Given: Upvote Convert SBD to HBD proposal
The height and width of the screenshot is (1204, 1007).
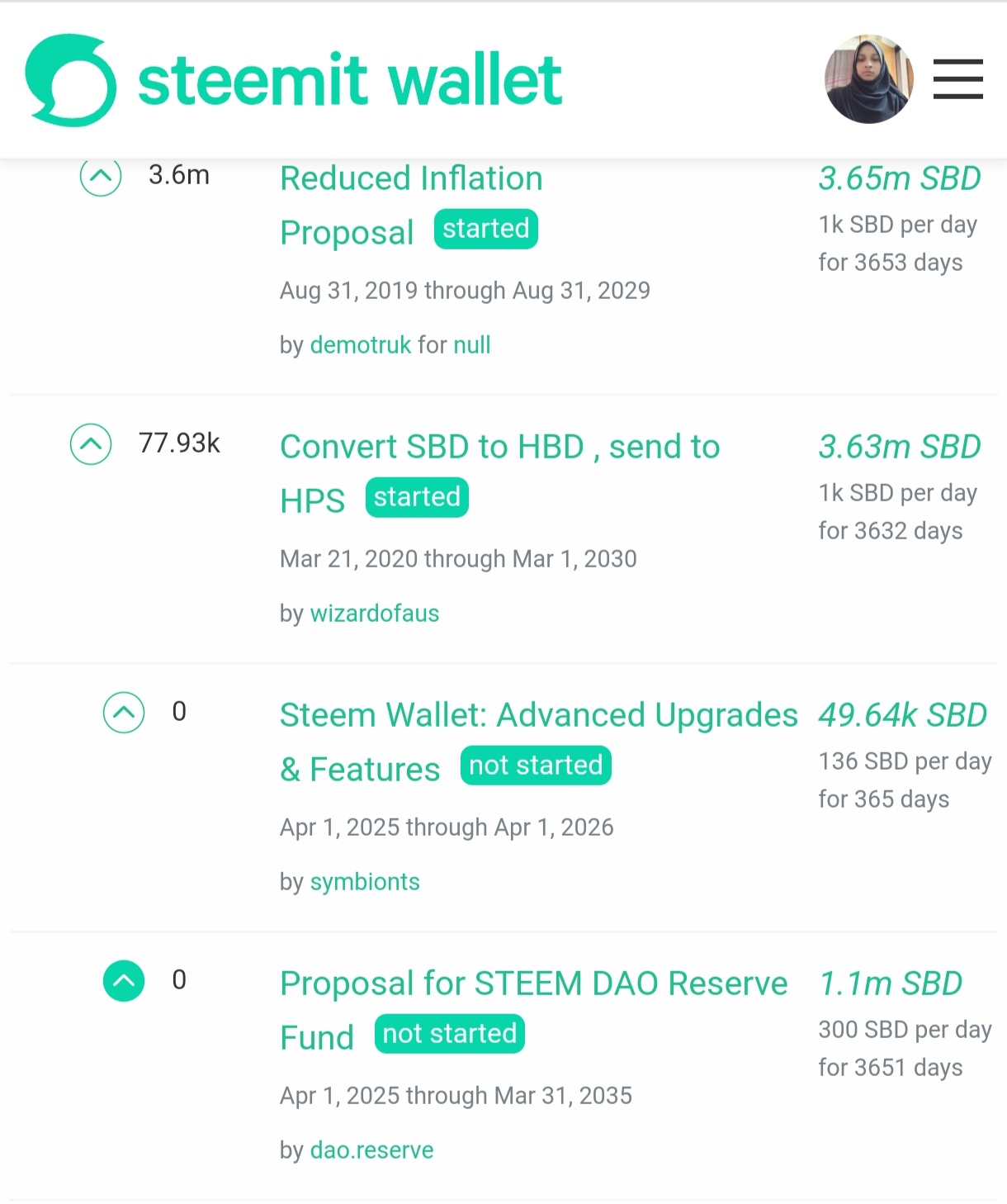Looking at the screenshot, I should tap(91, 444).
